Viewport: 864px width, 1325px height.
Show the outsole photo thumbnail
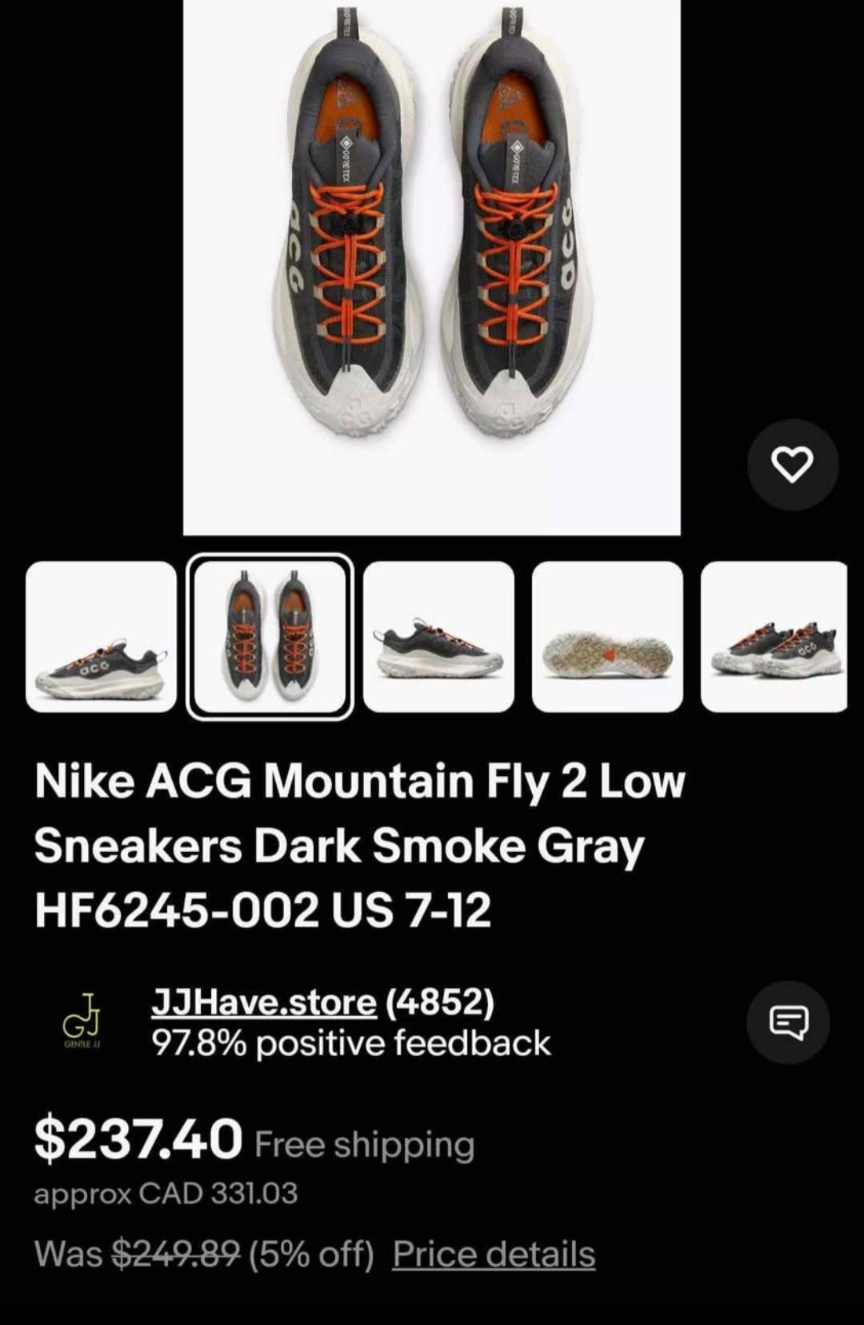[x=608, y=637]
